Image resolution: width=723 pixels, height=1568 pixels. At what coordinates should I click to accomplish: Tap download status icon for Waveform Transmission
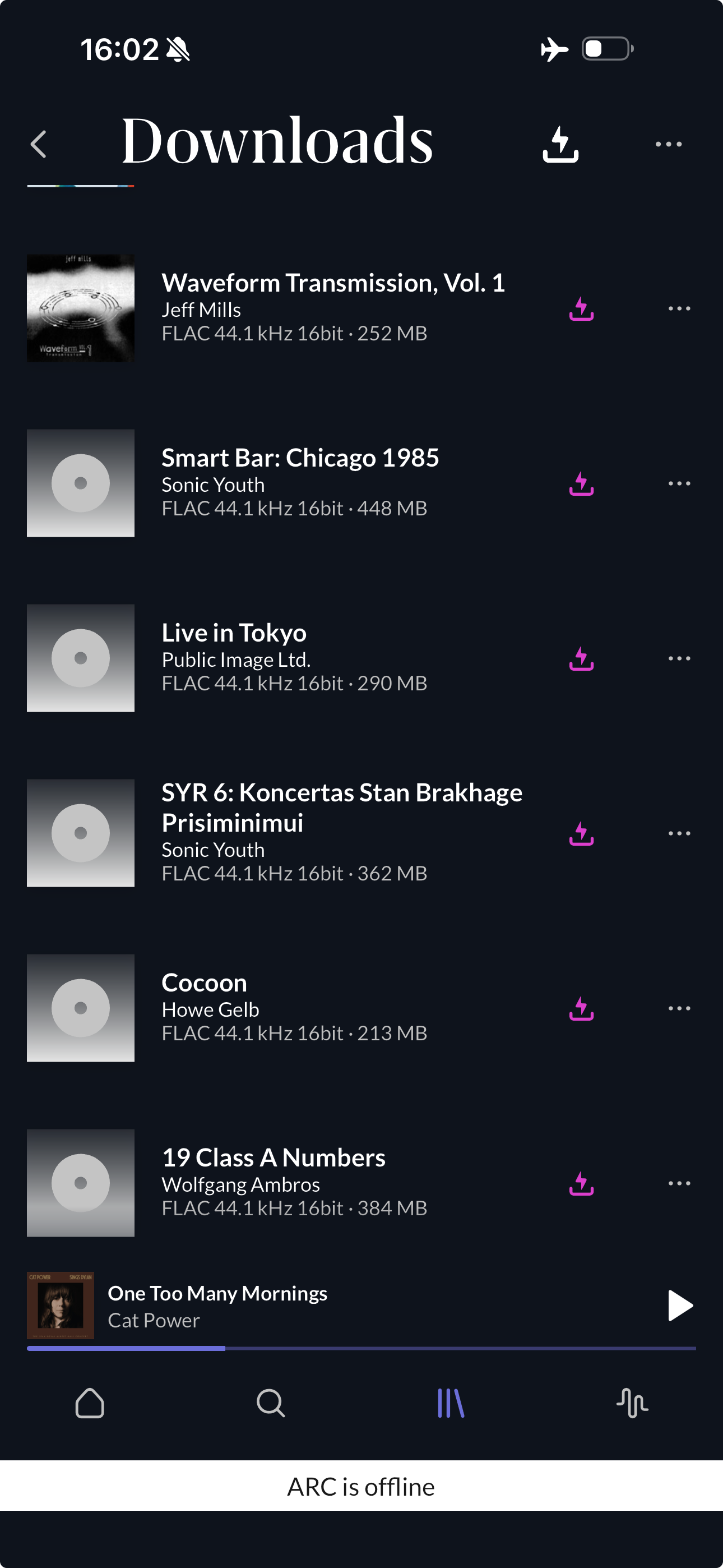pos(581,308)
